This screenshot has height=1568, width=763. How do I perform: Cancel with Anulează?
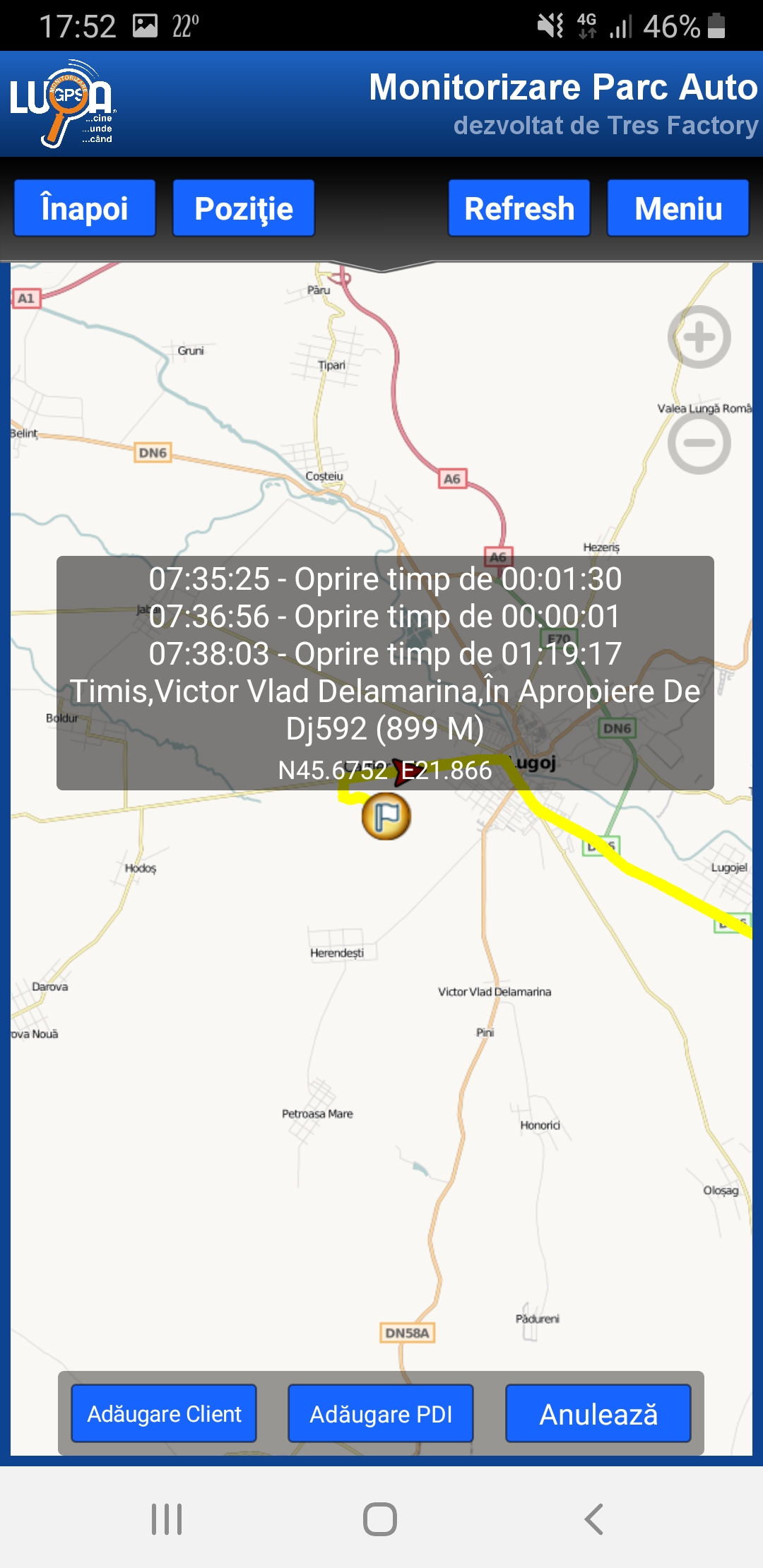pos(598,1414)
